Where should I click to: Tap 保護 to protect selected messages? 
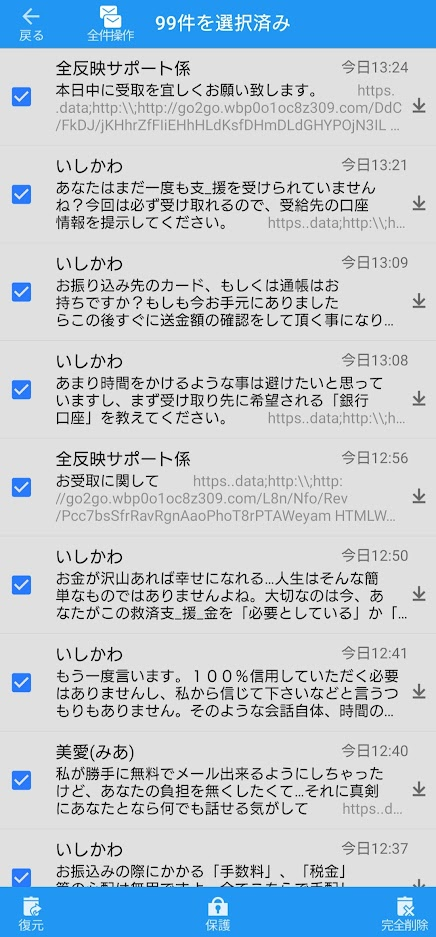click(218, 913)
